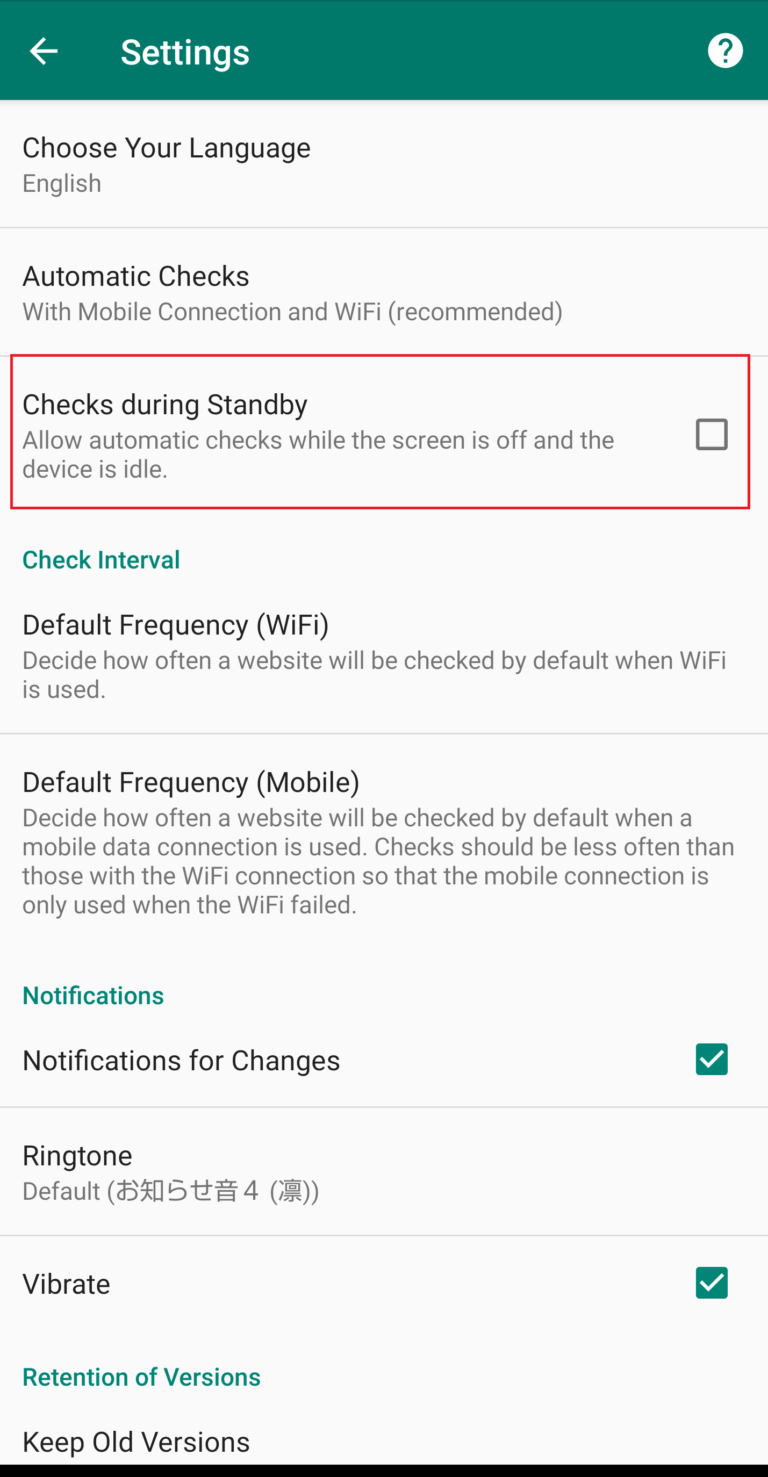Tap the Vibrate row label
Screen dimensions: 768x1477
click(66, 1283)
